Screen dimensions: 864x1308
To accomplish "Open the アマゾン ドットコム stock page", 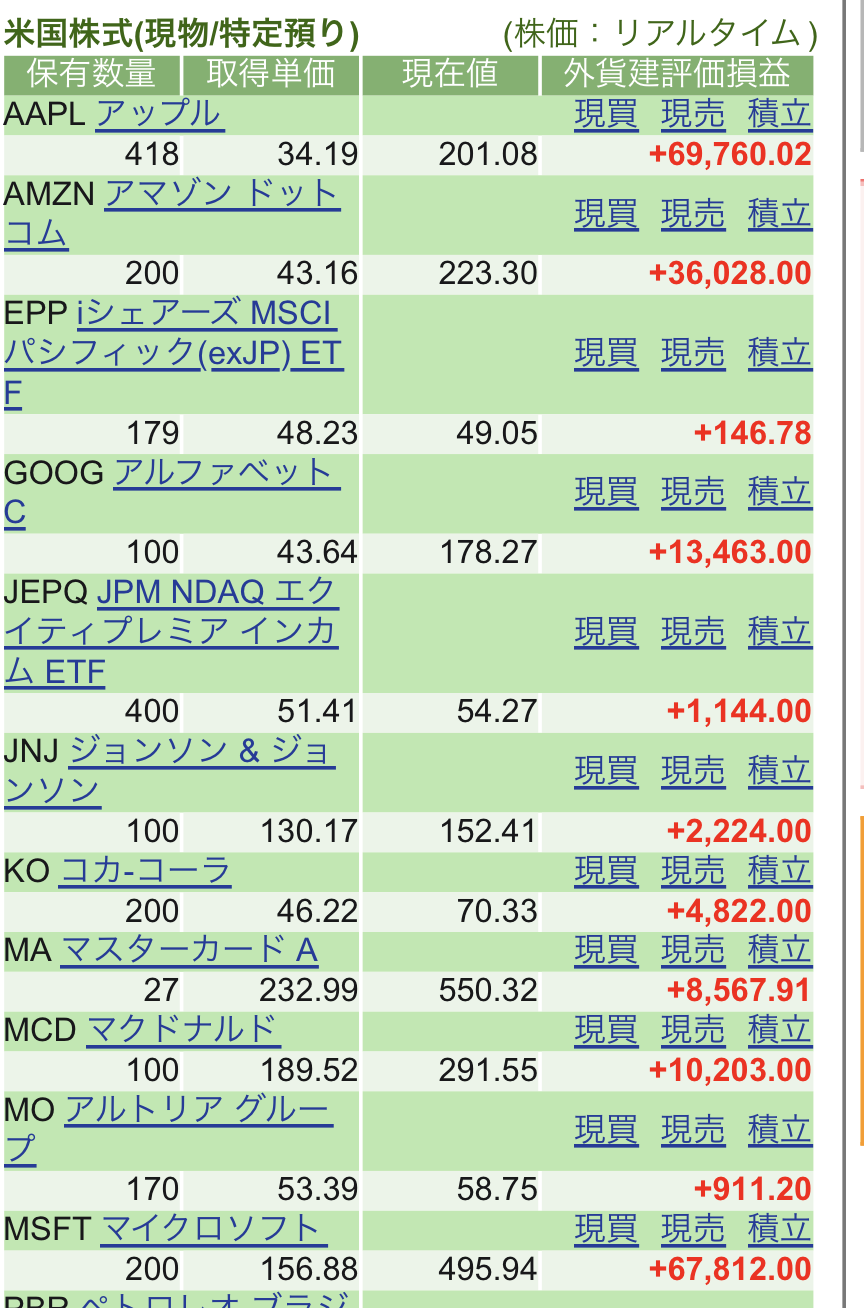I will (172, 213).
